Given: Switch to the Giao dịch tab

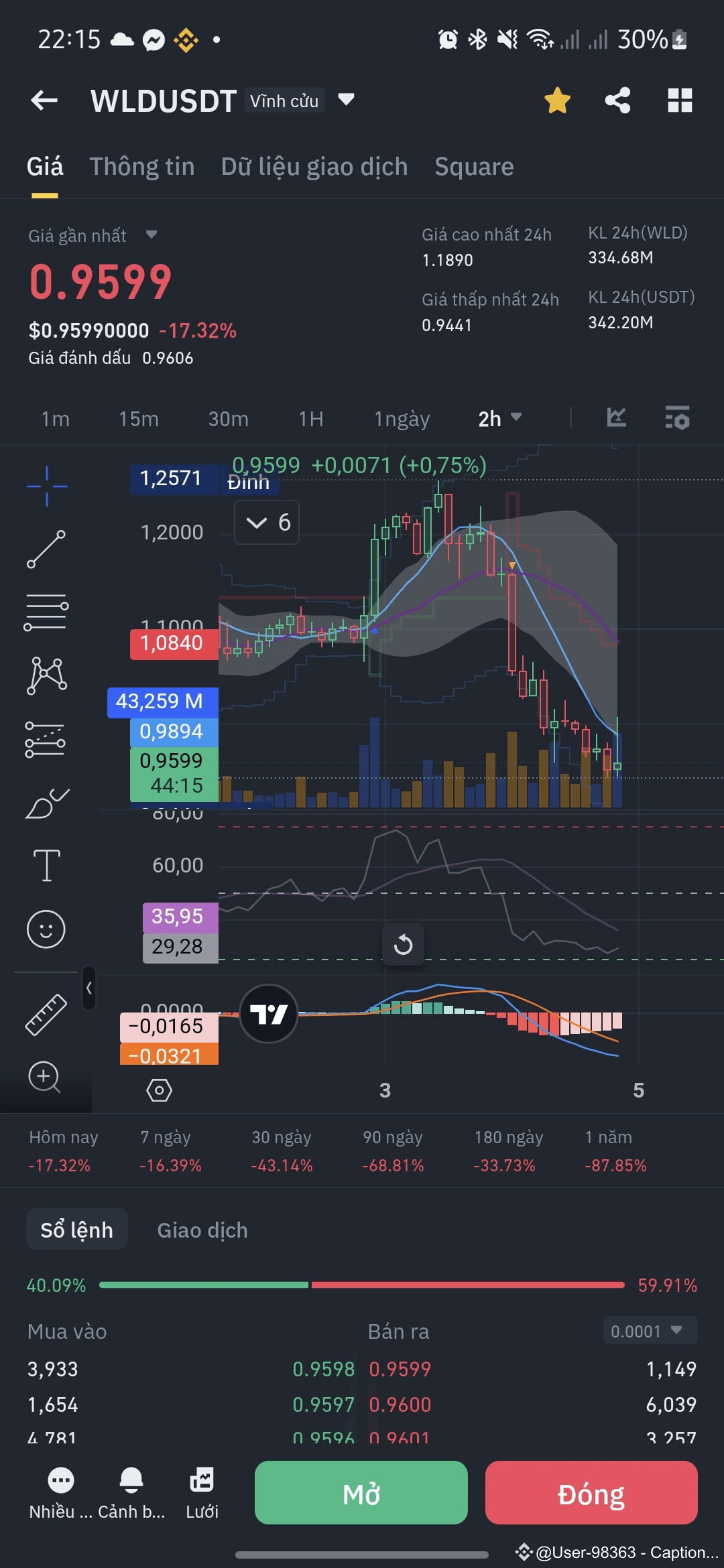Looking at the screenshot, I should tap(202, 1229).
